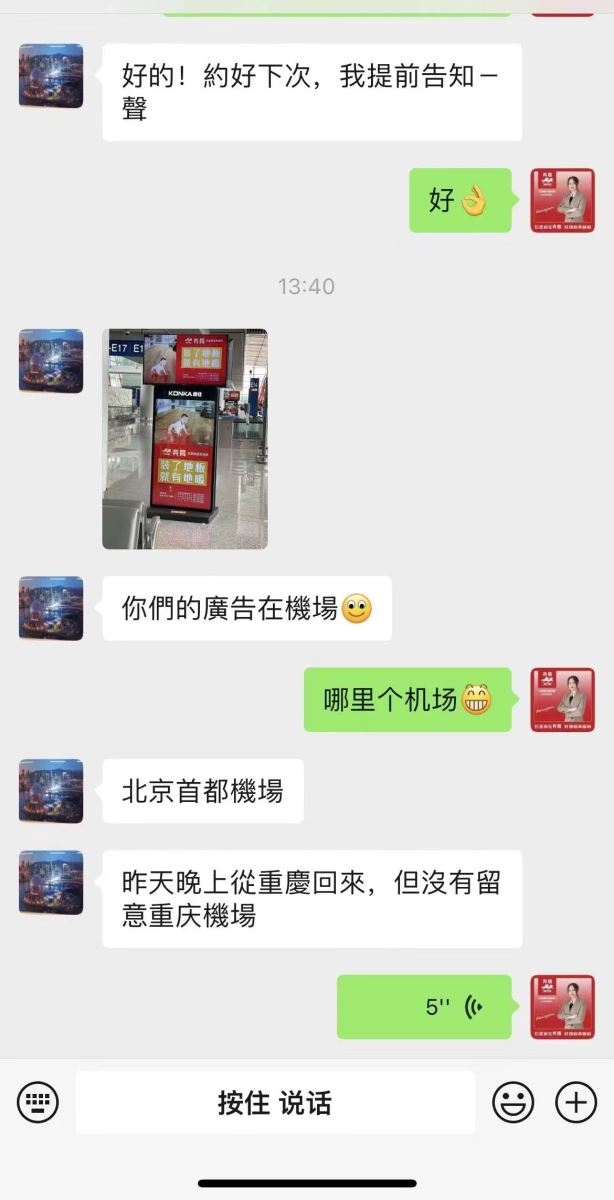Open contact avatar beside 北京首都機場 message
This screenshot has width=614, height=1200.
pyautogui.click(x=51, y=791)
